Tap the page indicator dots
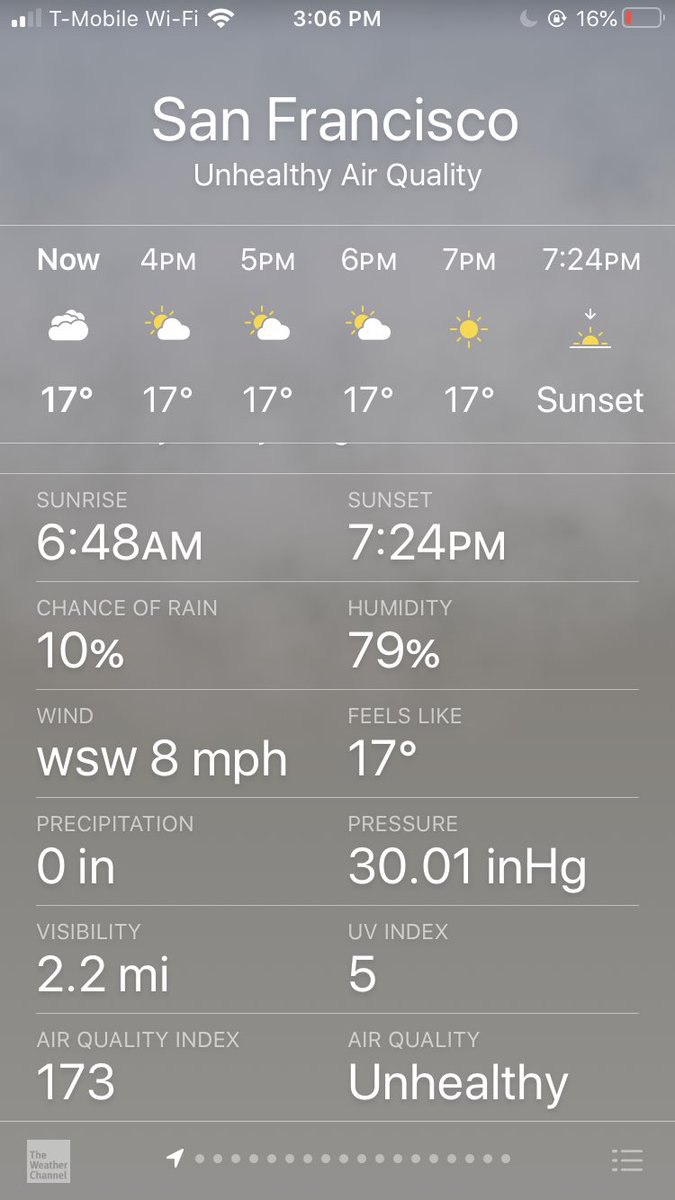 338,1159
